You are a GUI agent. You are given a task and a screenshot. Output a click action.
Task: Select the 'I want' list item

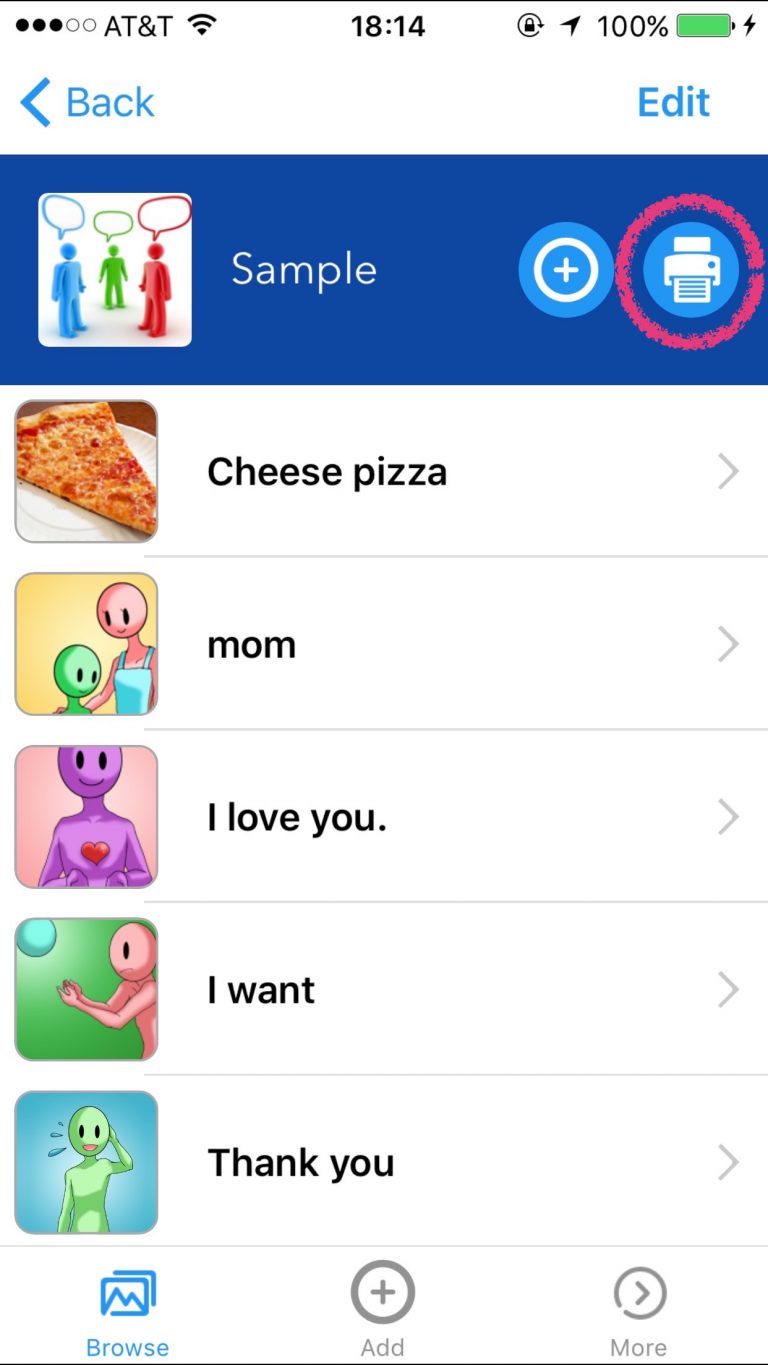click(x=400, y=989)
